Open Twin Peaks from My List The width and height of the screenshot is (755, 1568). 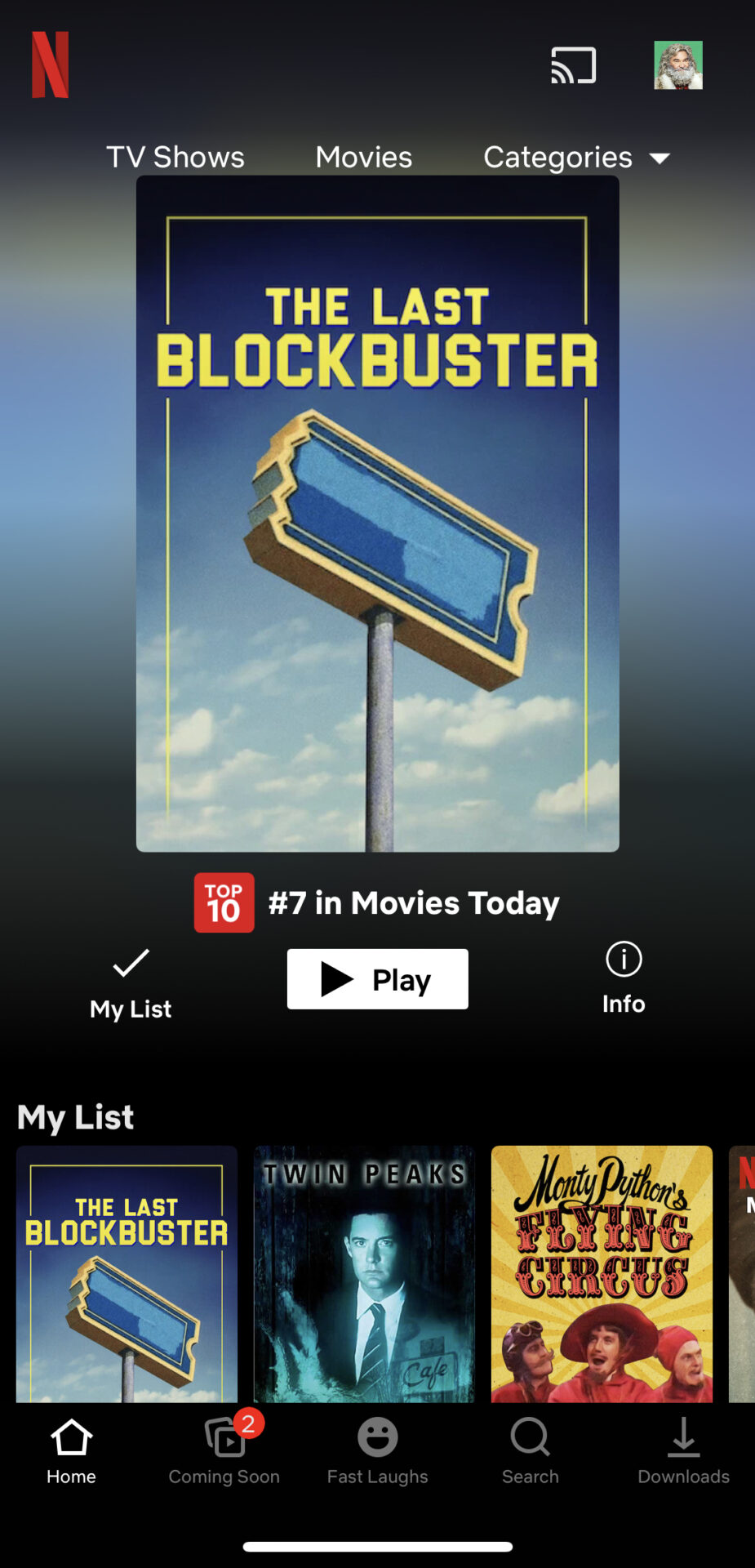pyautogui.click(x=364, y=1274)
